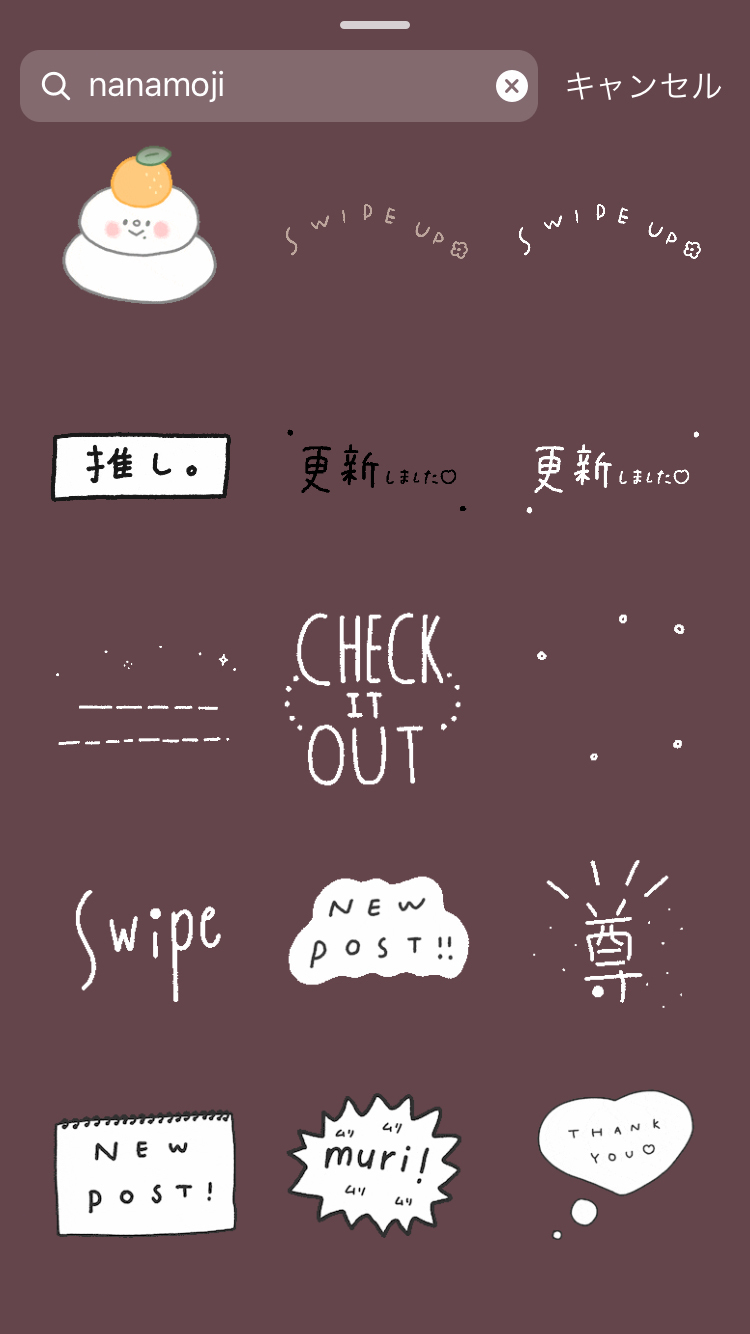Clear the search text
This screenshot has height=1334, width=750.
[511, 86]
